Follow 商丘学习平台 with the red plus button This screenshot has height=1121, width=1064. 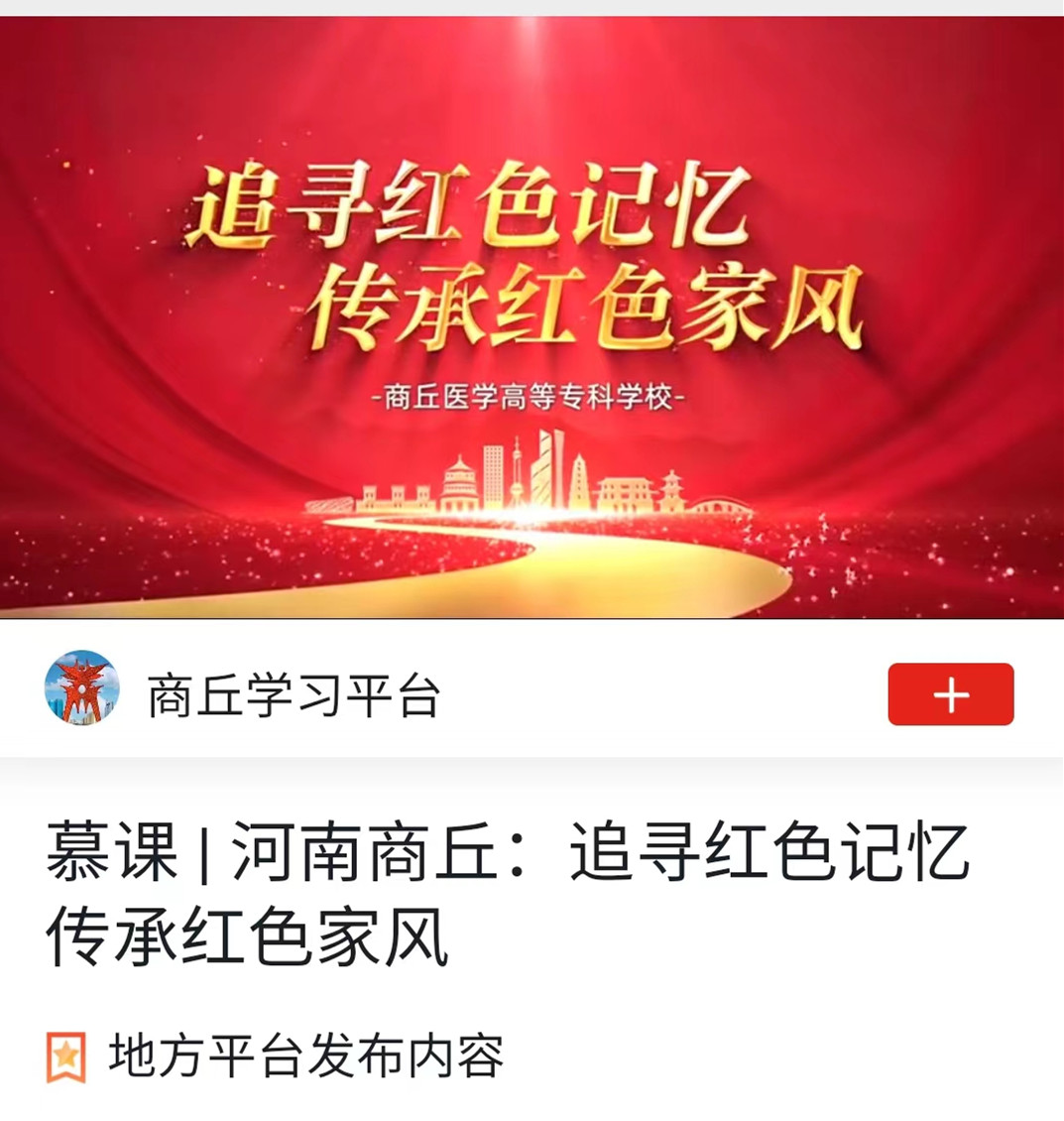click(x=950, y=694)
